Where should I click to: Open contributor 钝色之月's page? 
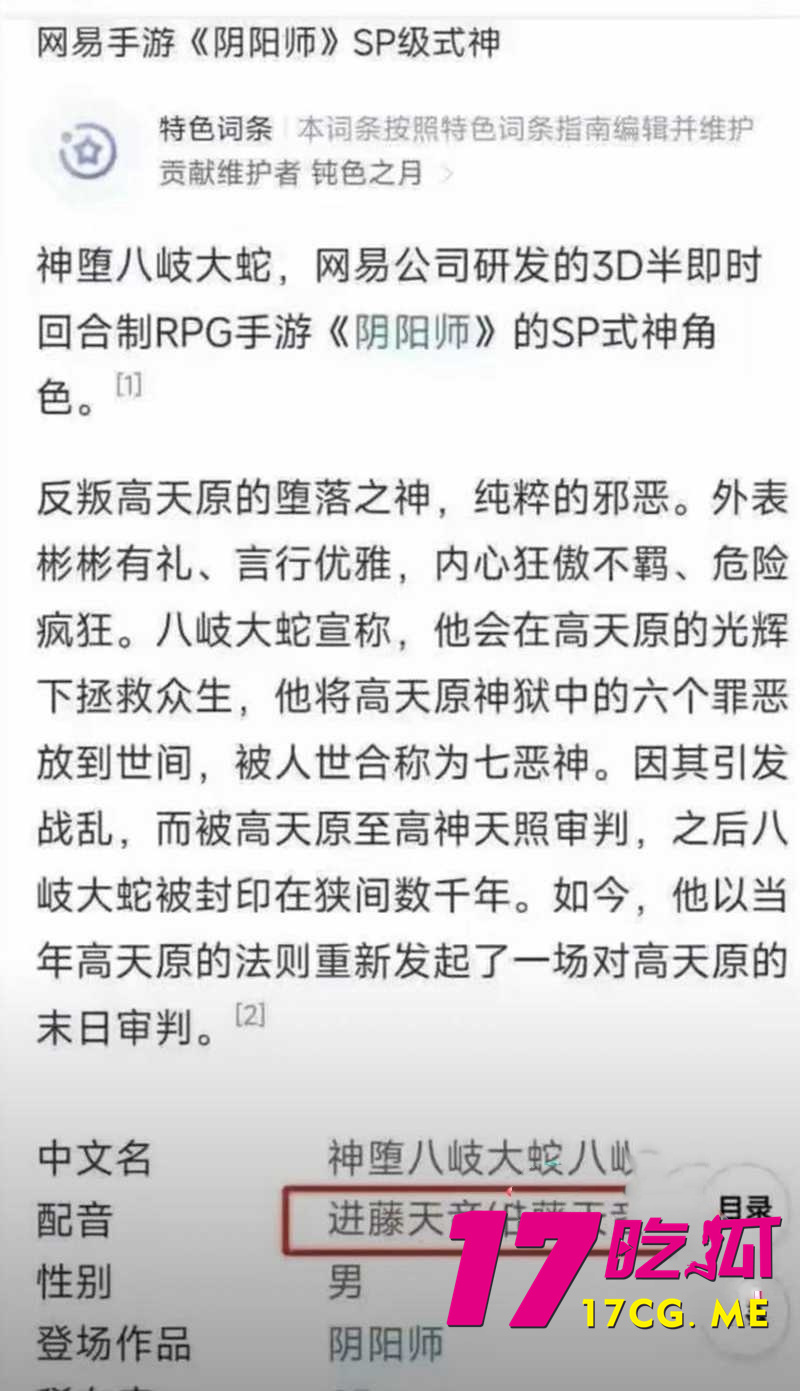pos(367,173)
